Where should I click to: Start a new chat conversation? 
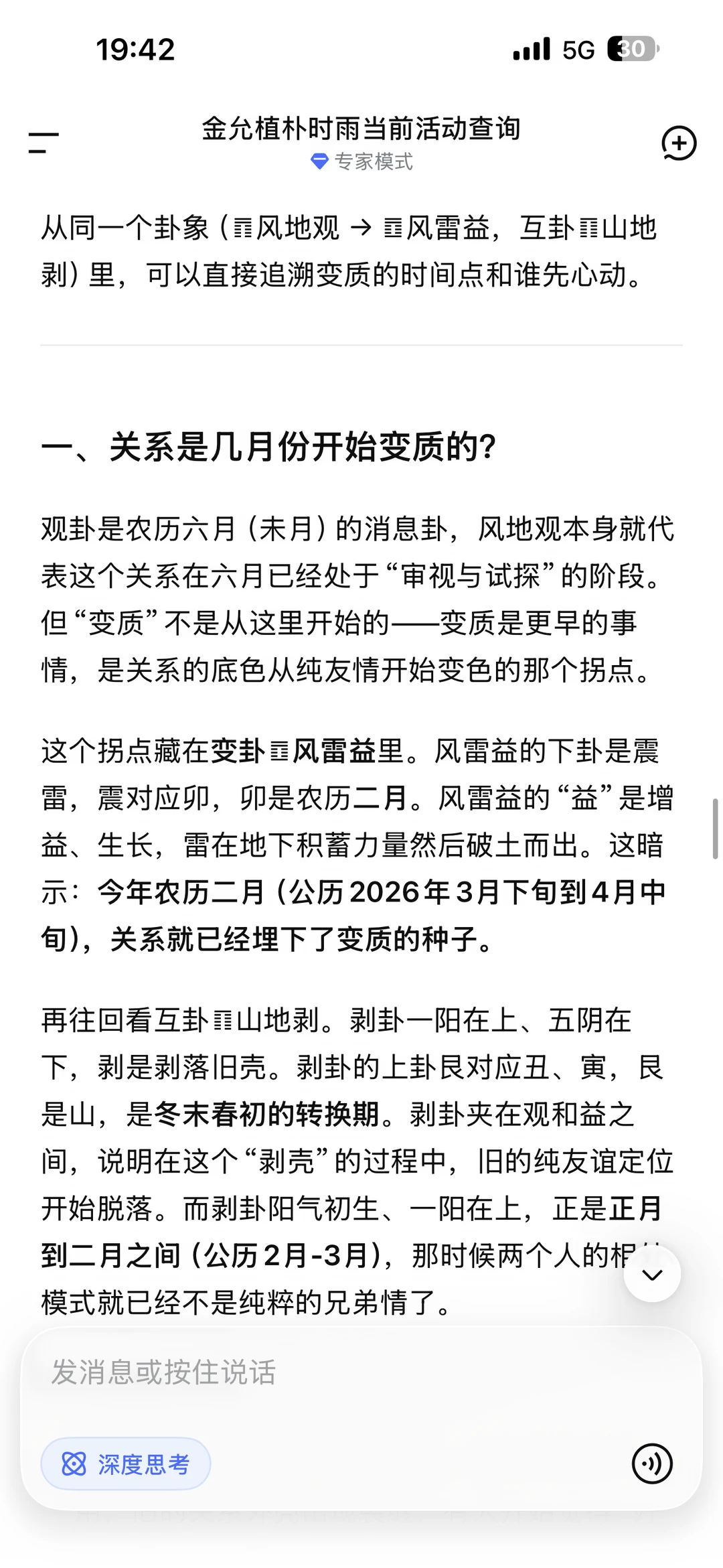(679, 143)
